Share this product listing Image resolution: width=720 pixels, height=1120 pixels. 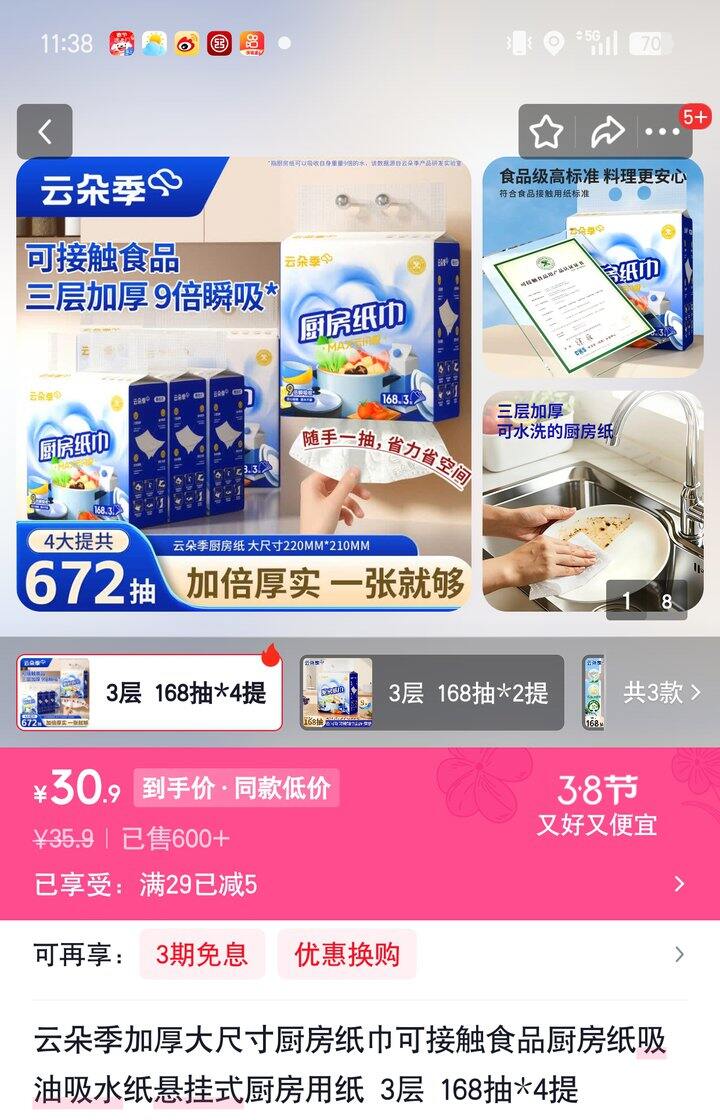pyautogui.click(x=607, y=131)
